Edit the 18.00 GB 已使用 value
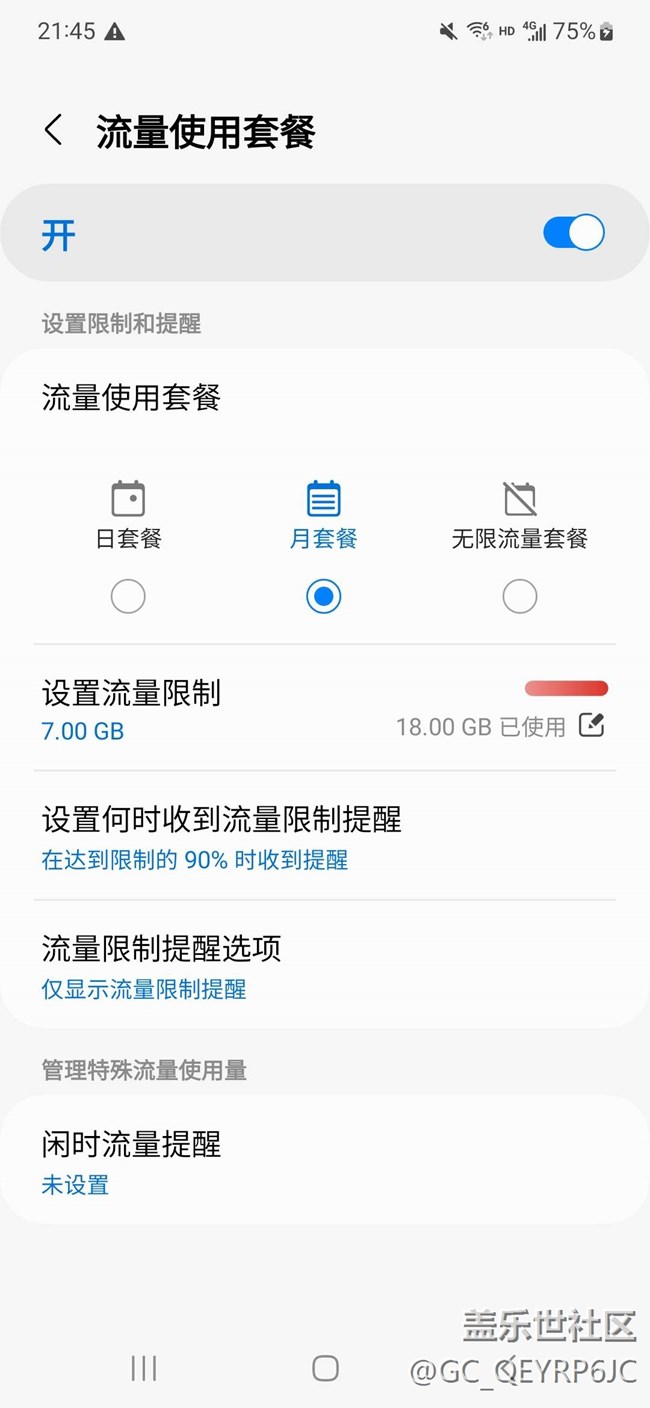Image resolution: width=650 pixels, height=1408 pixels. (x=592, y=726)
